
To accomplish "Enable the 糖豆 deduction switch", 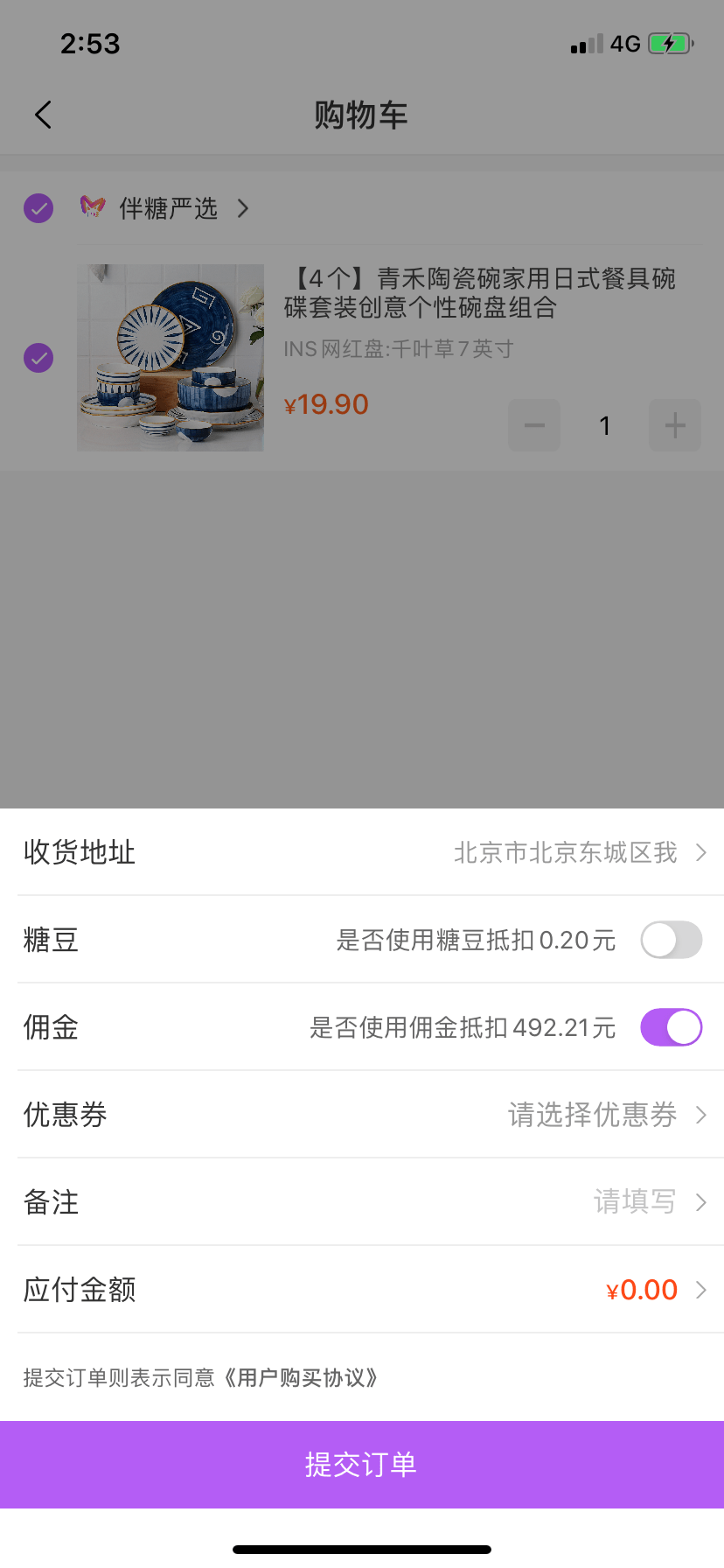I will [x=671, y=940].
